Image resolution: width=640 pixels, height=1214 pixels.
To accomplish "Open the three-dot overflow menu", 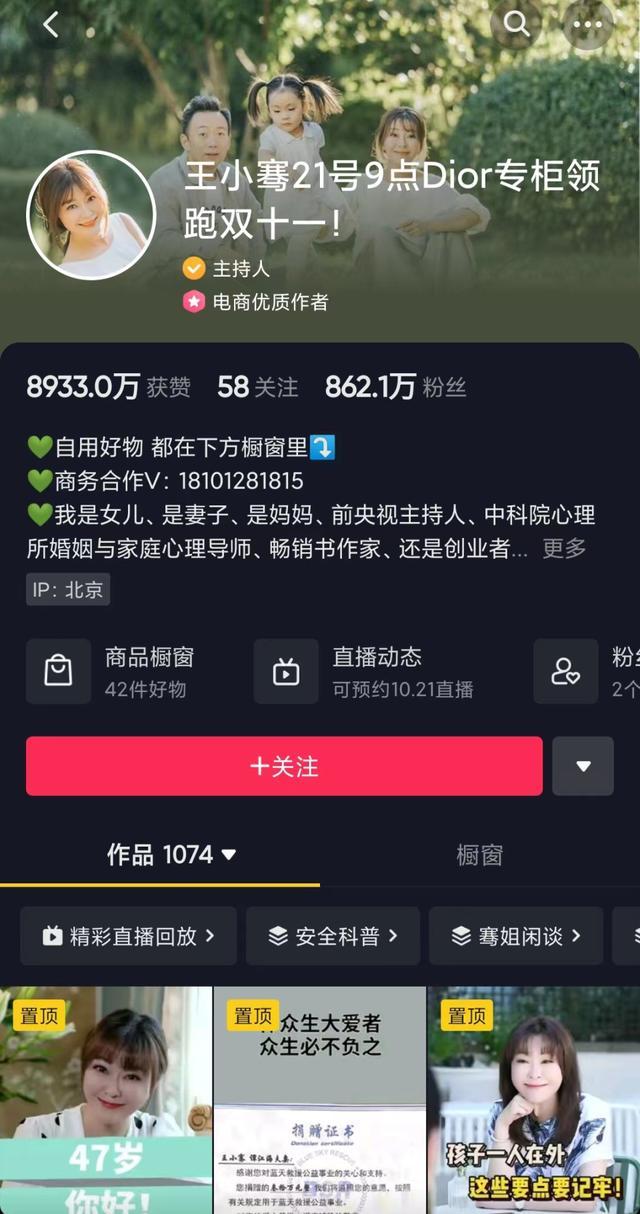I will coord(588,25).
